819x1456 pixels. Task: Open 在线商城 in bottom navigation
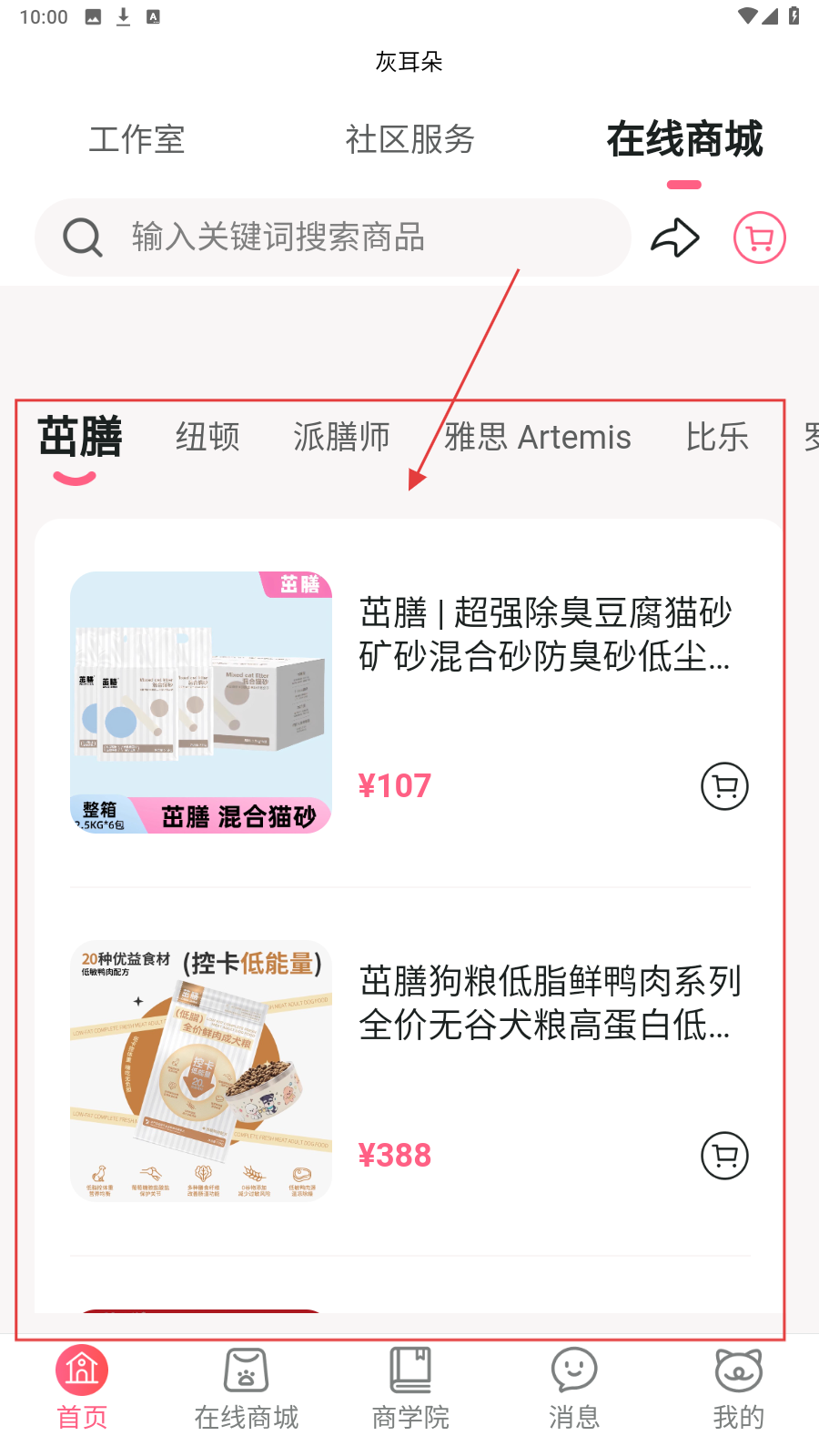246,1389
